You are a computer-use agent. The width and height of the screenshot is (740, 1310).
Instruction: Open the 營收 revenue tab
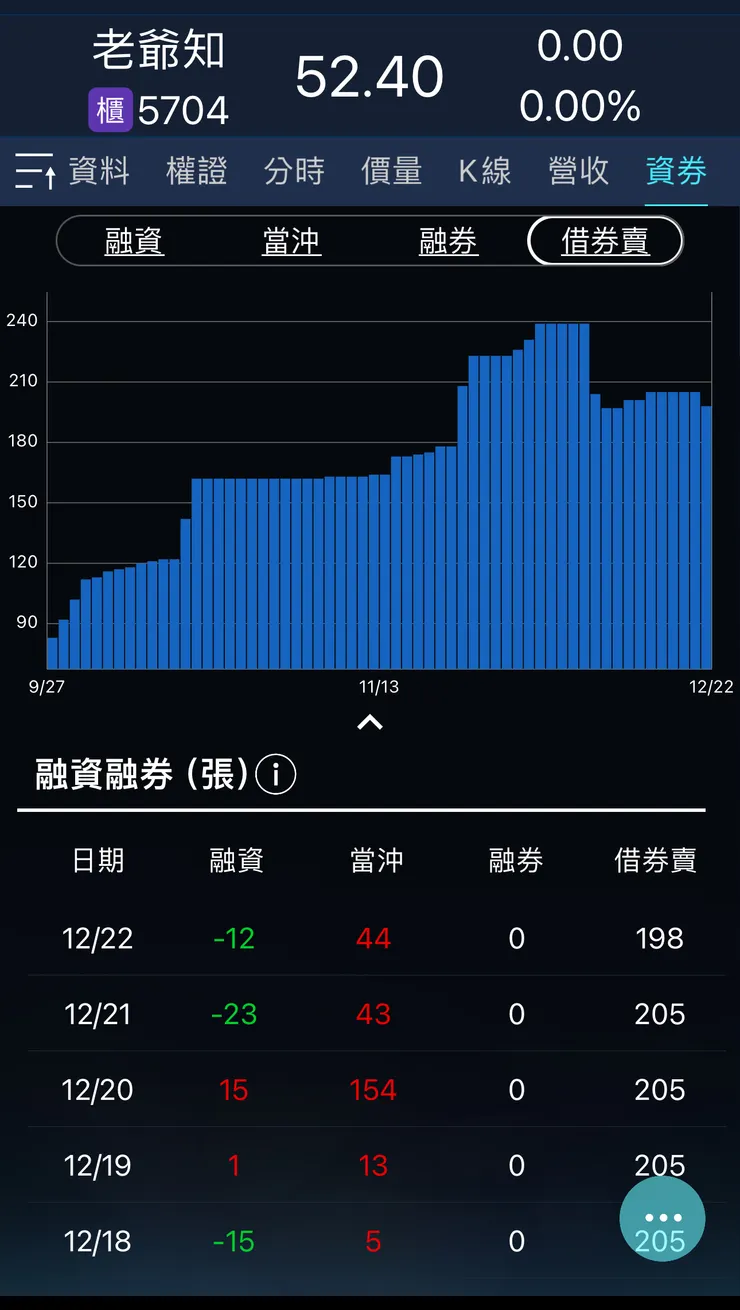579,171
